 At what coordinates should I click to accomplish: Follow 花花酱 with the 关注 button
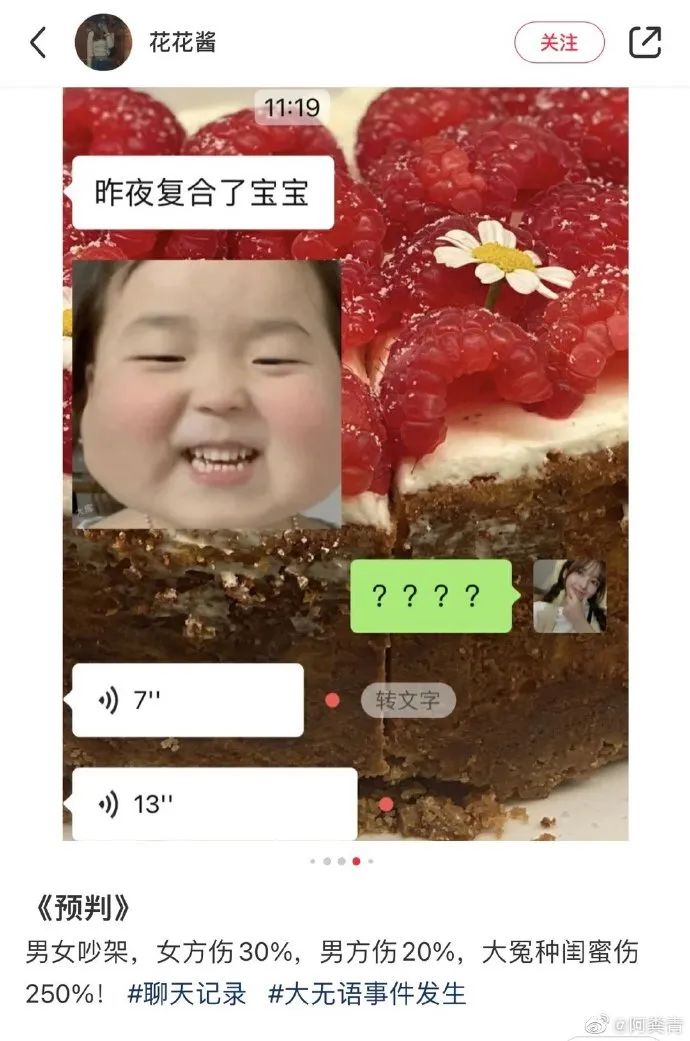coord(559,42)
